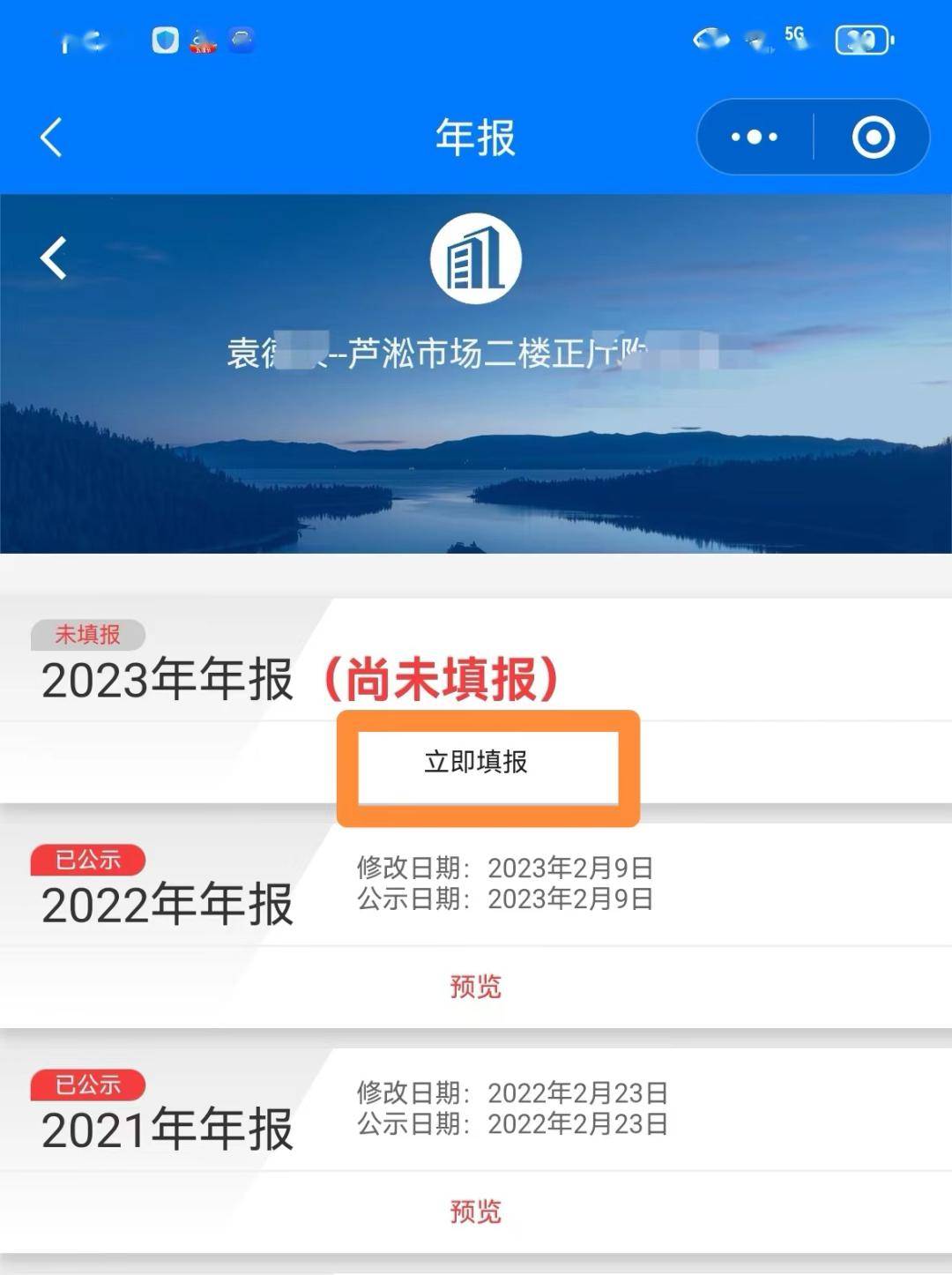Viewport: 952px width, 1275px height.
Task: Open the 年报 title in the navigation bar
Action: pos(476,137)
